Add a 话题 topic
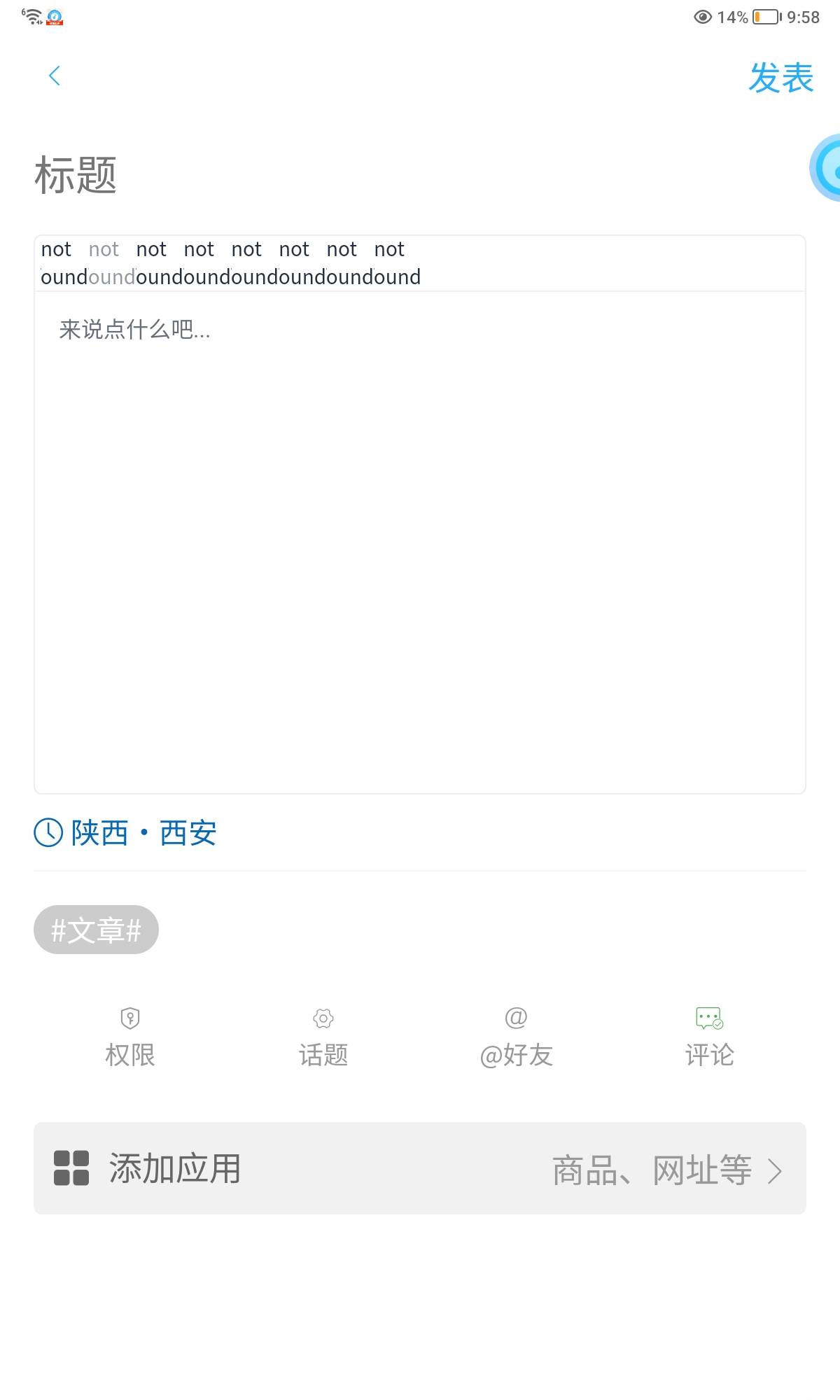840x1400 pixels. point(323,1037)
